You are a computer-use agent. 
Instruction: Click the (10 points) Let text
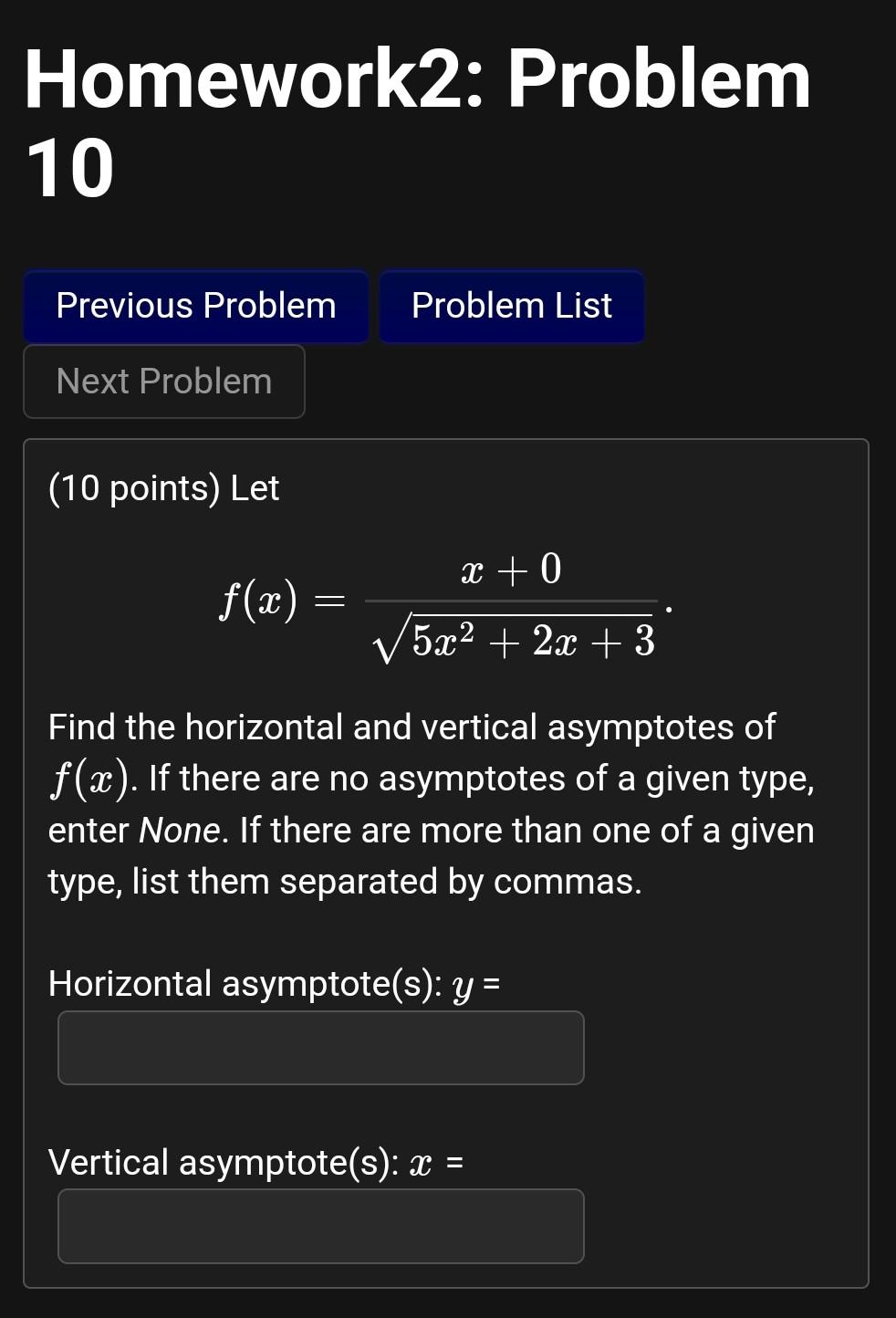[162, 488]
